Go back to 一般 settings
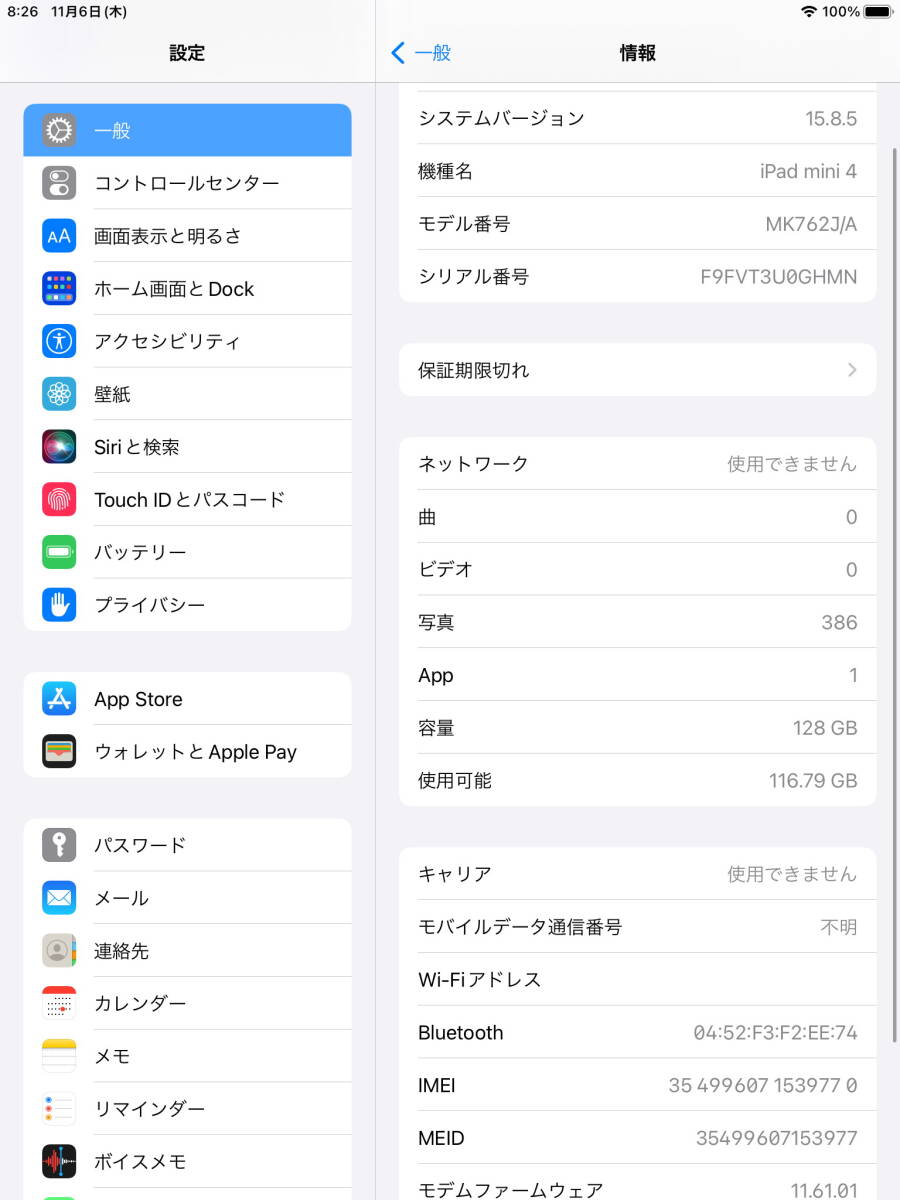Image resolution: width=900 pixels, height=1200 pixels. pyautogui.click(x=421, y=53)
